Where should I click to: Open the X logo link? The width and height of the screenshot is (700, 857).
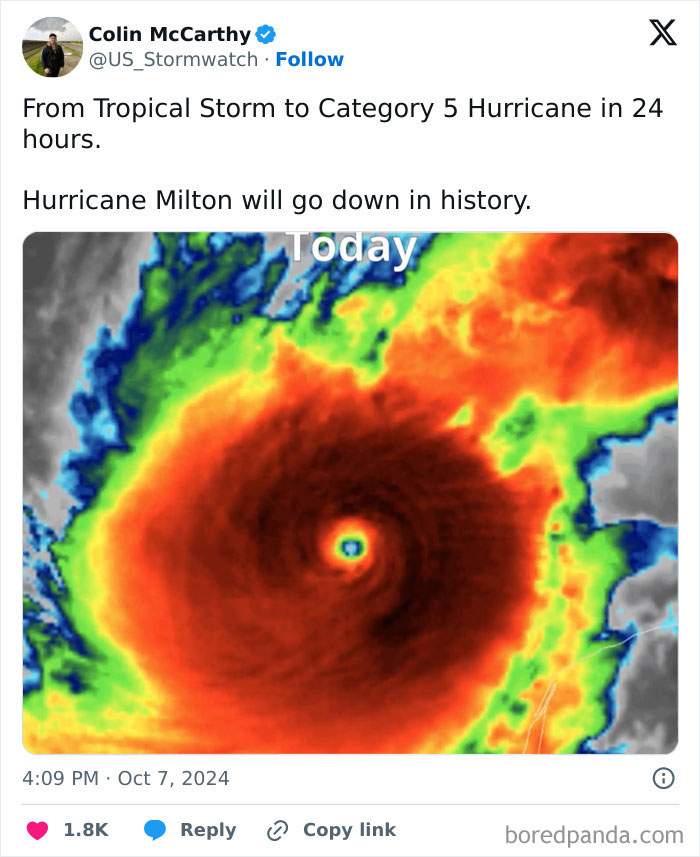point(662,33)
